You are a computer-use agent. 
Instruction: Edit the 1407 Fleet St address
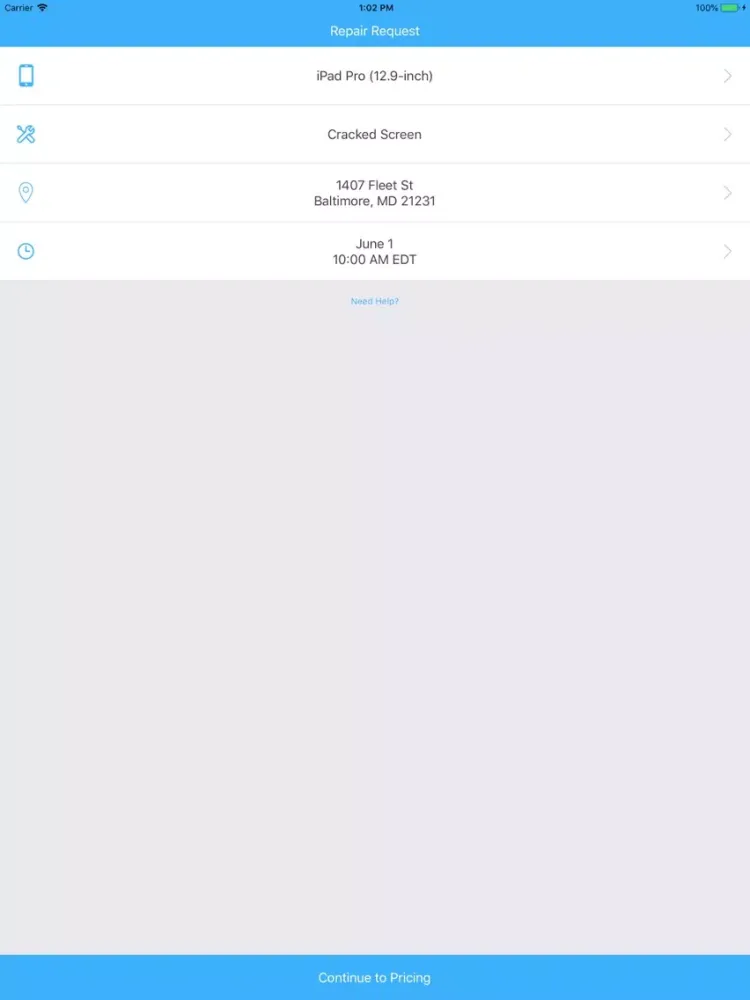pyautogui.click(x=374, y=193)
